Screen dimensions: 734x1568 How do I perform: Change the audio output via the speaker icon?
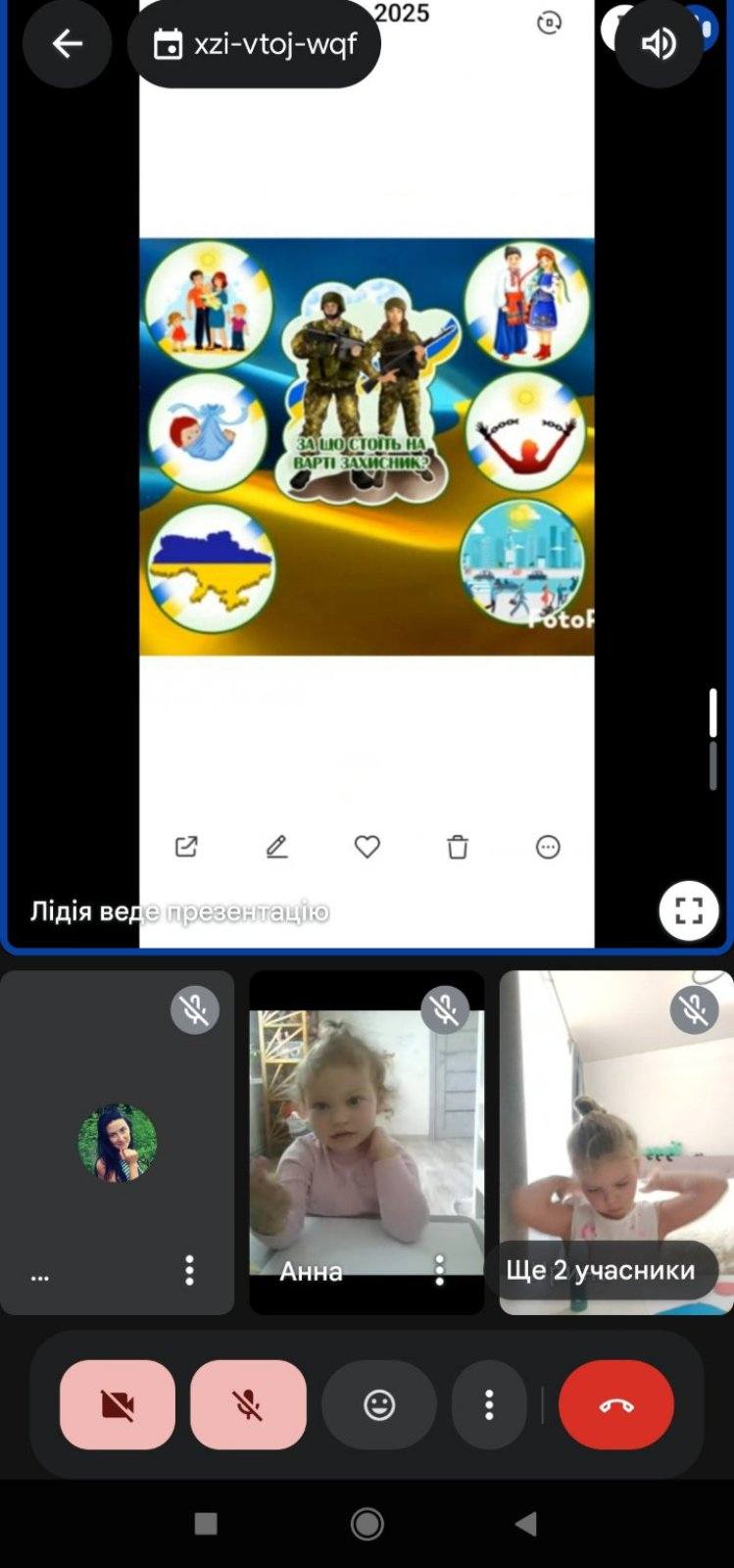659,44
